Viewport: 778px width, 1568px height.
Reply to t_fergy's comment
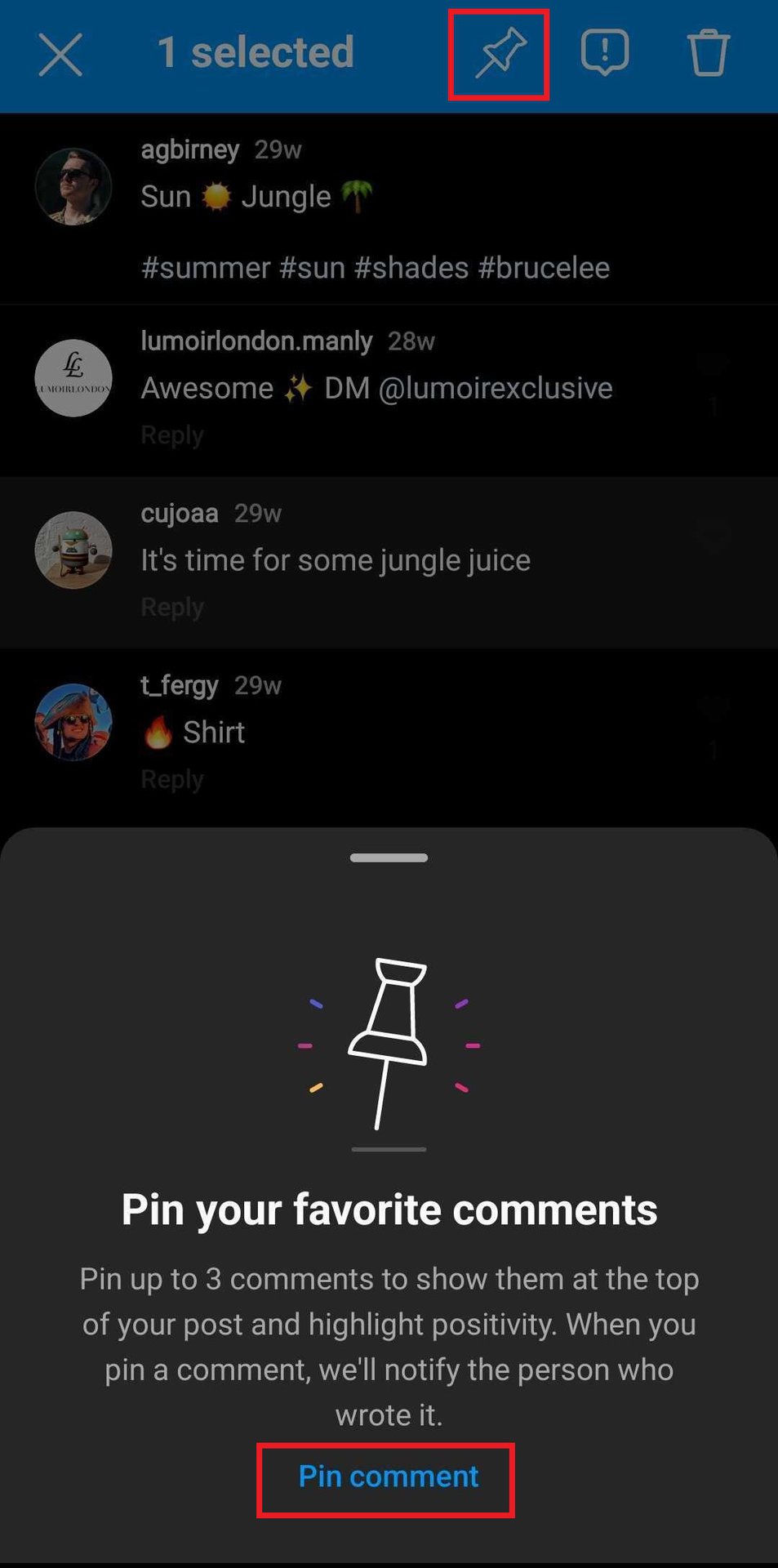[171, 779]
